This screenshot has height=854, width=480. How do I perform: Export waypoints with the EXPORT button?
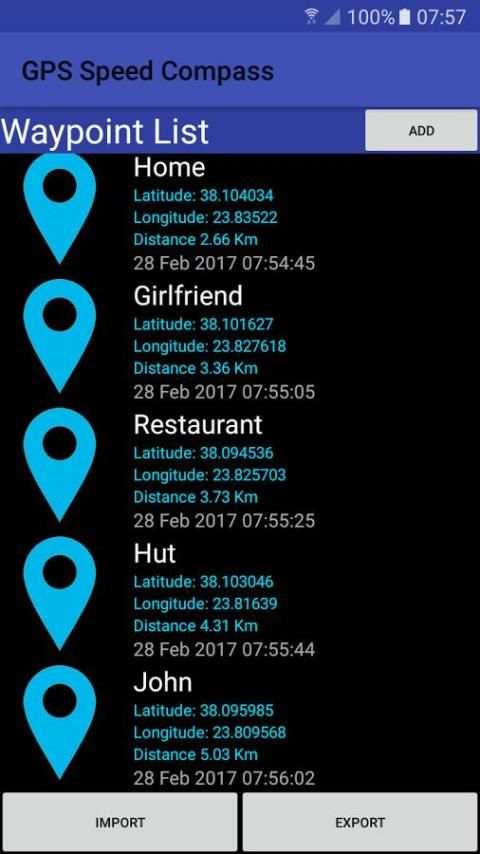360,822
